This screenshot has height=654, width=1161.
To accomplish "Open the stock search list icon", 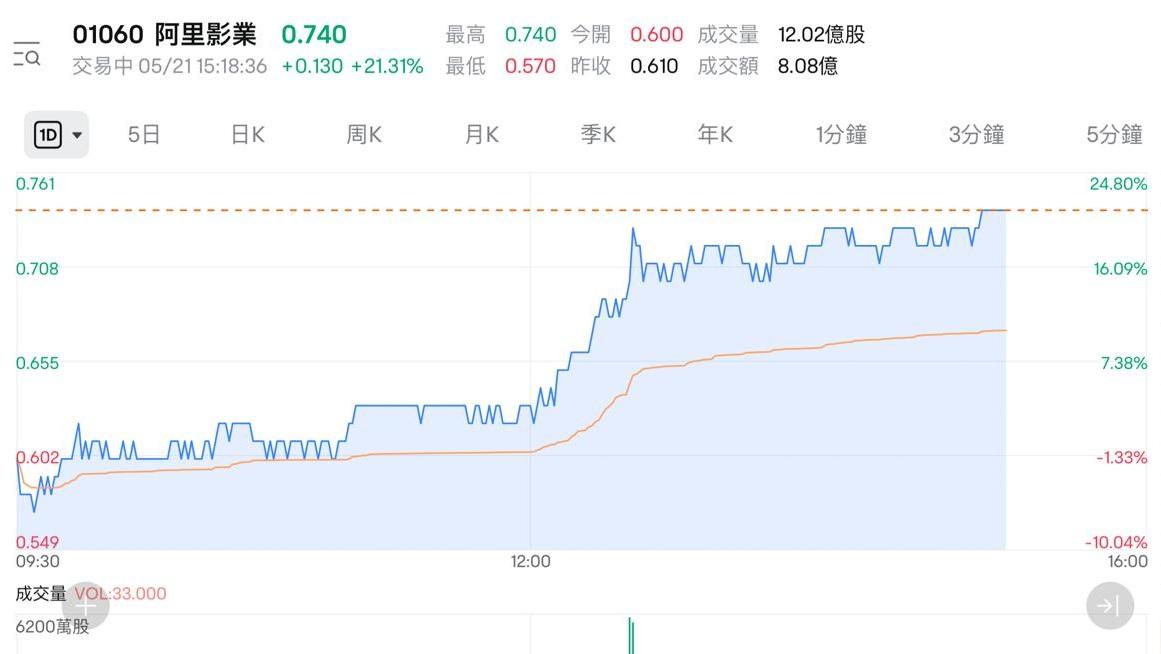I will (x=27, y=54).
